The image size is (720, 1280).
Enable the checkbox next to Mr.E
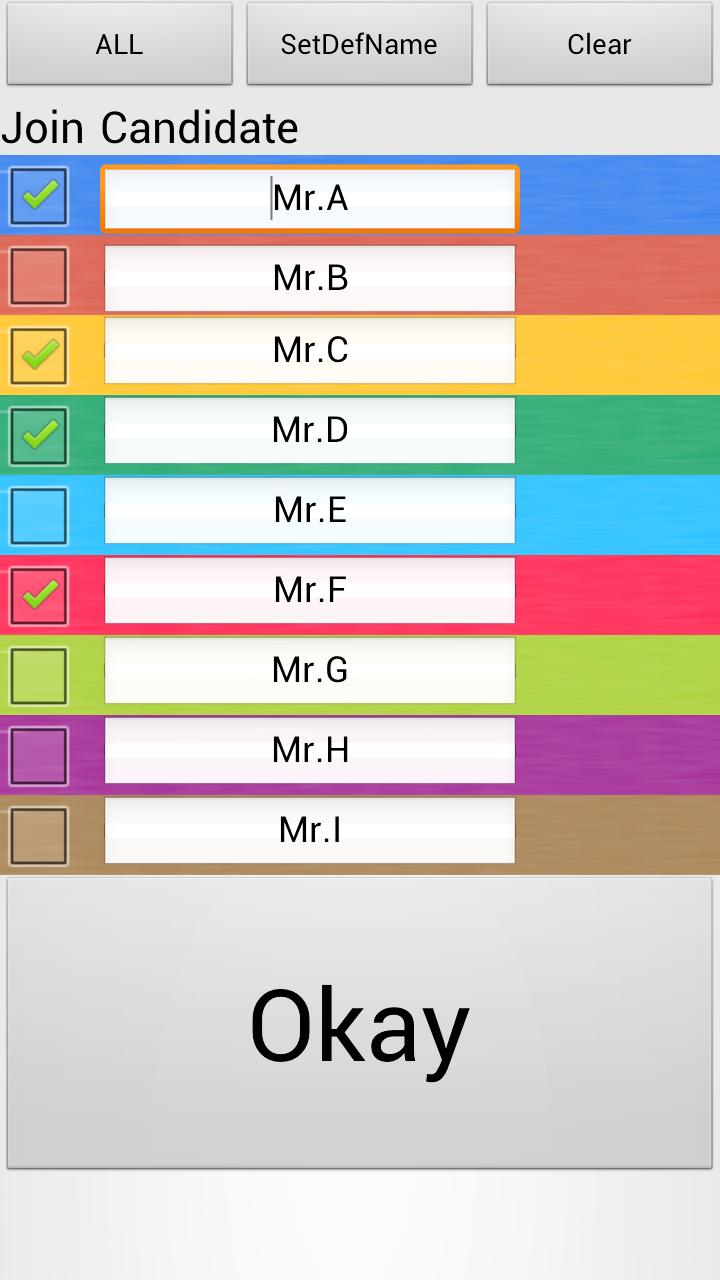pos(39,516)
